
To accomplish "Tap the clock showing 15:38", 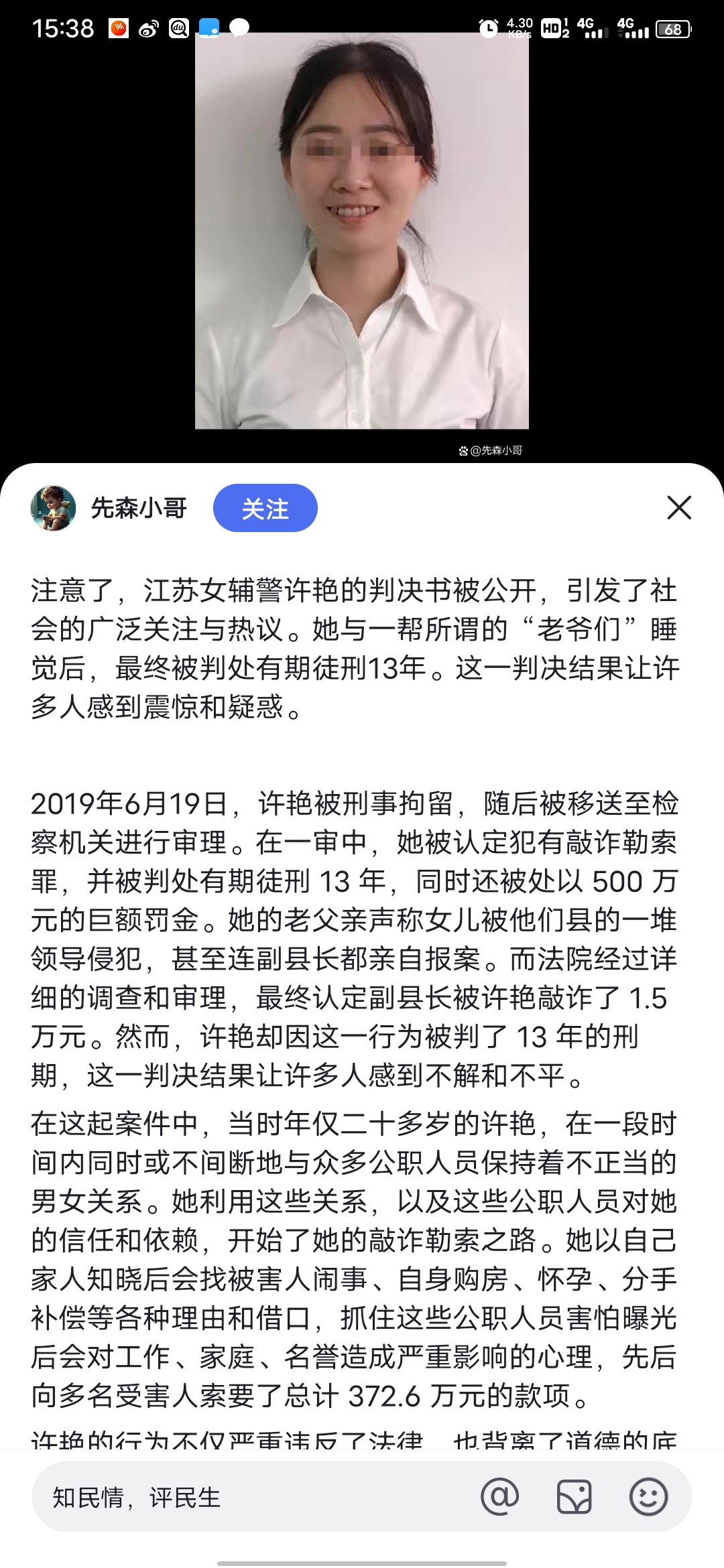I will click(x=64, y=27).
